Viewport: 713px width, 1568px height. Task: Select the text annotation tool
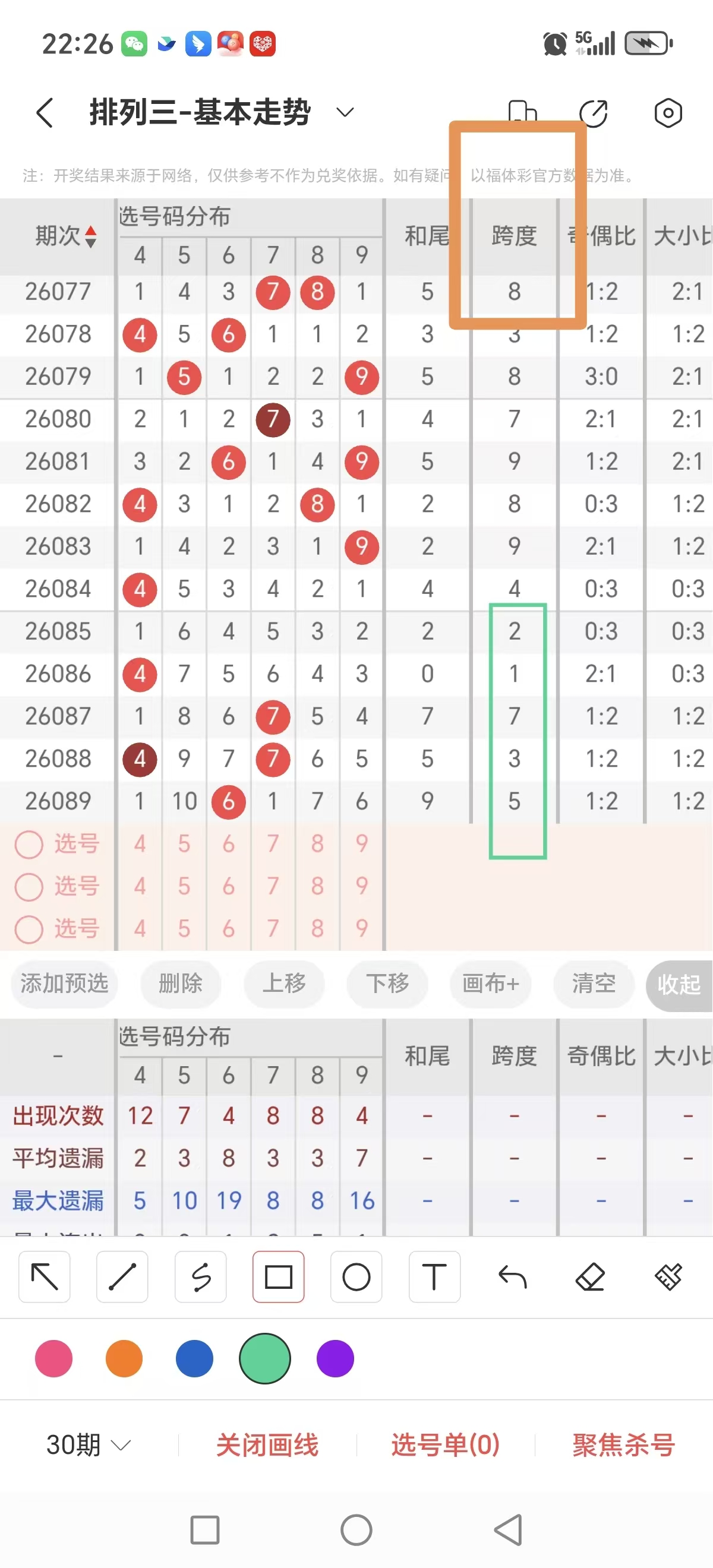click(x=434, y=1278)
